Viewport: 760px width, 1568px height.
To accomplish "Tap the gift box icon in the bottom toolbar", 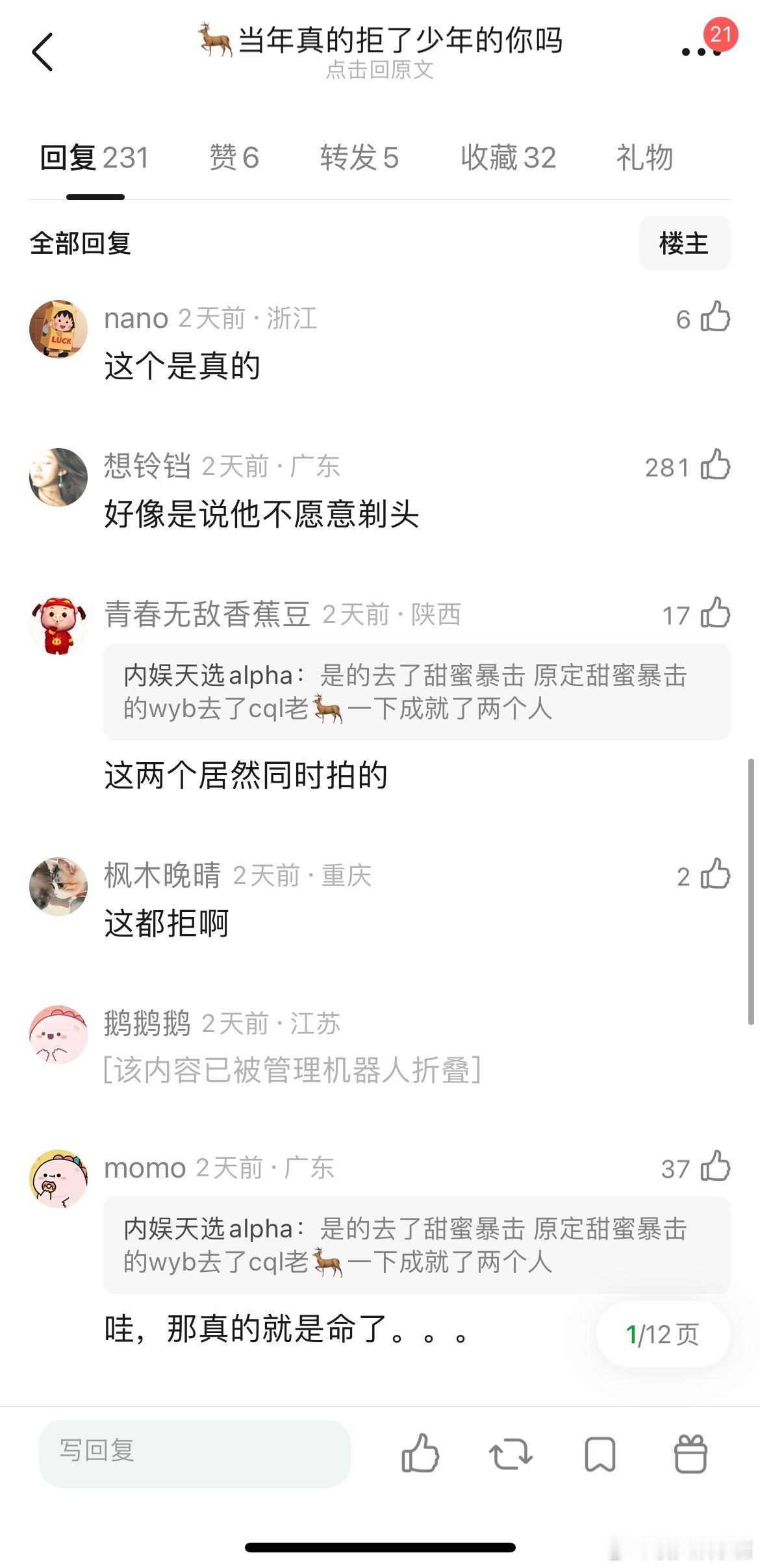I will (x=692, y=1454).
